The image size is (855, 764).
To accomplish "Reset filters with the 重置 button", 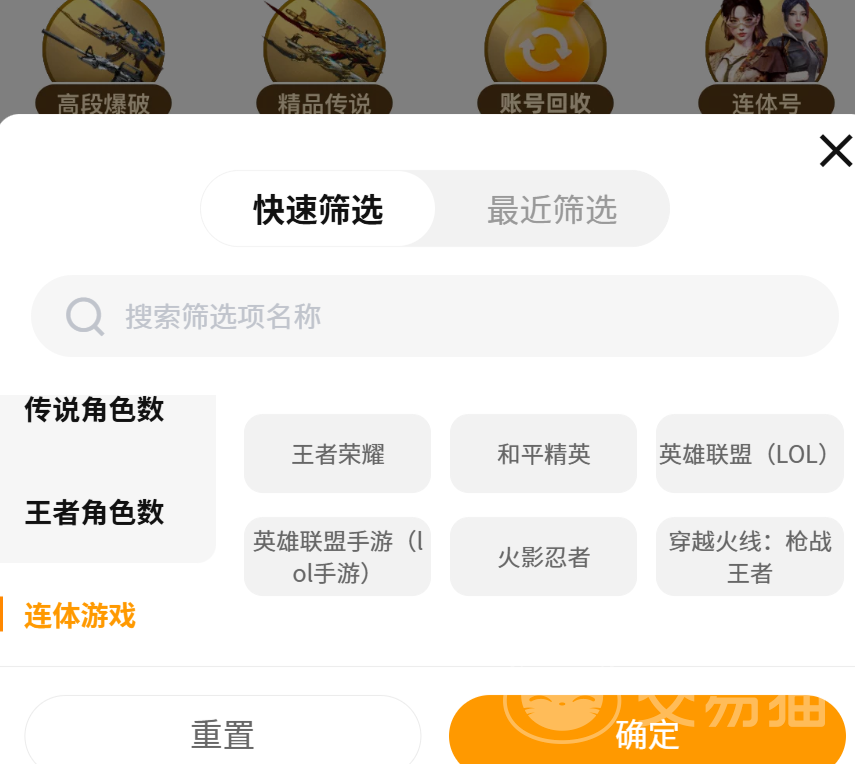I will 222,732.
